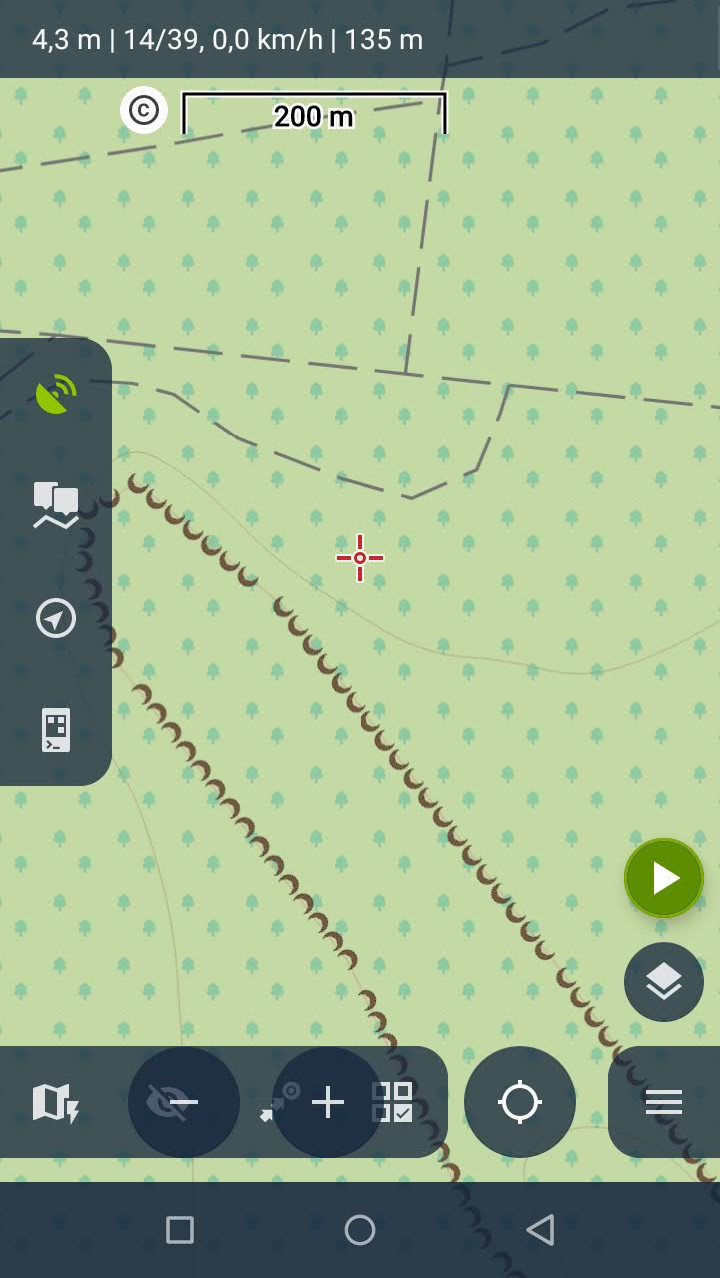Open the hamburger main menu
This screenshot has width=720, height=1278.
pyautogui.click(x=664, y=1102)
